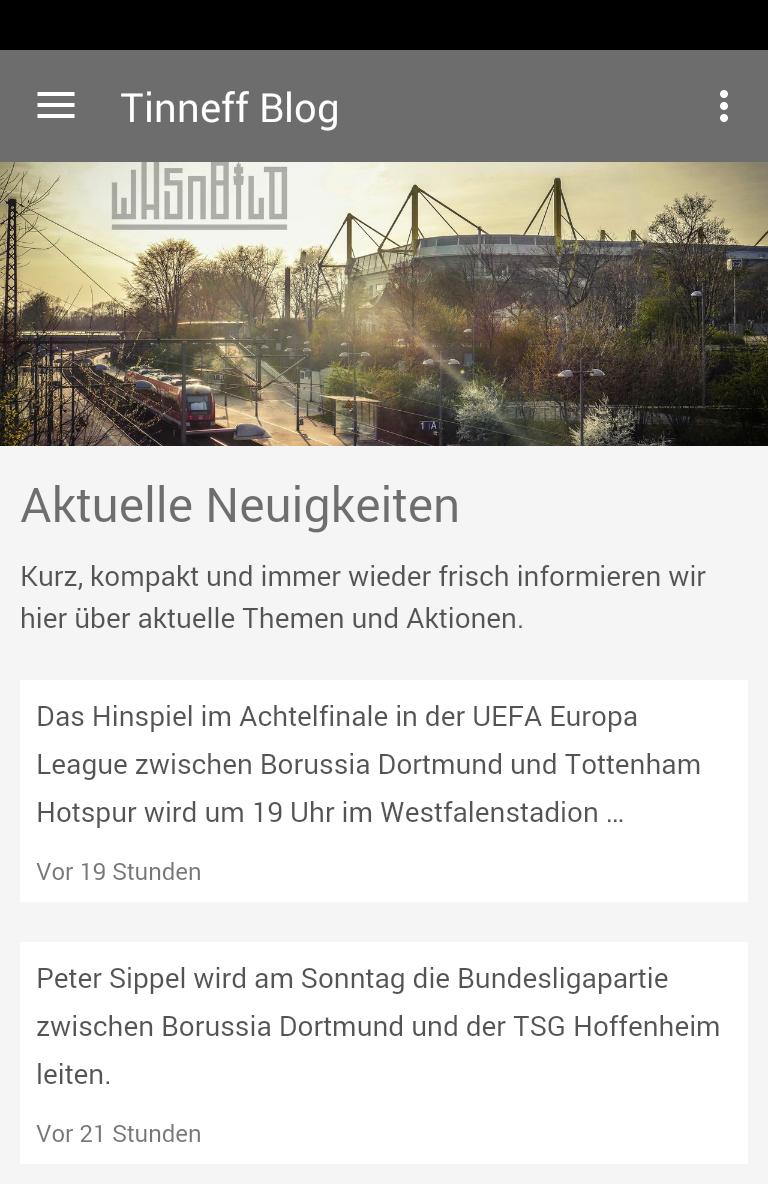Tap the Vor 21 Stunden timestamp
Viewport: 768px width, 1184px height.
pos(118,1133)
